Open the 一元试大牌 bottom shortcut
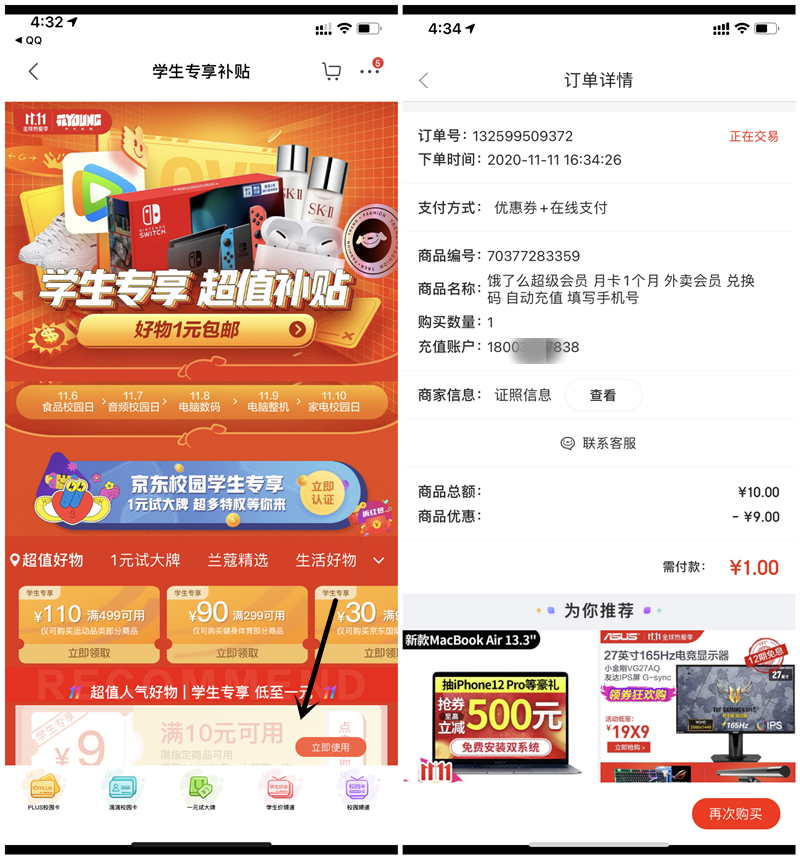This screenshot has height=859, width=800. pyautogui.click(x=199, y=792)
